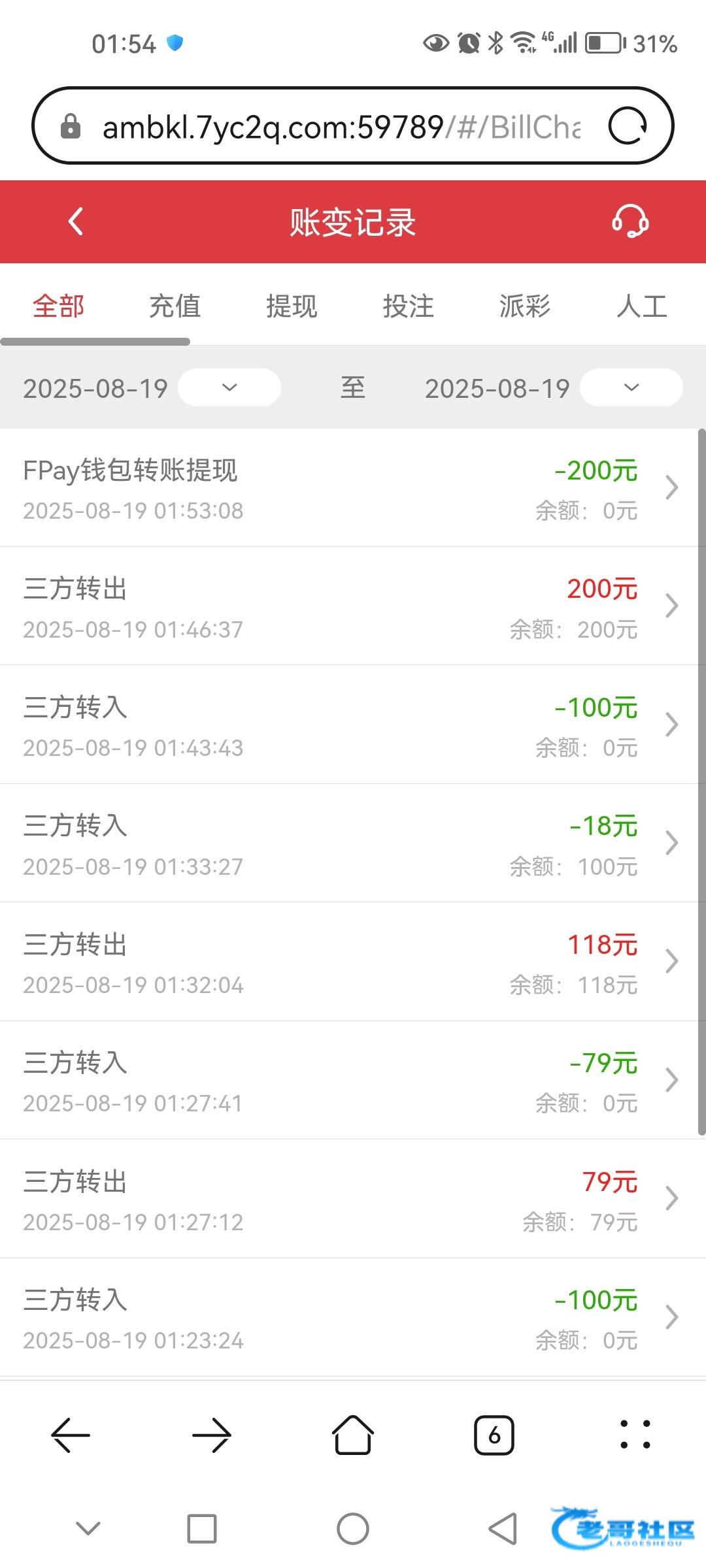The height and width of the screenshot is (1568, 706).
Task: Open the FPay钱包转账提现 record
Action: pos(346,488)
